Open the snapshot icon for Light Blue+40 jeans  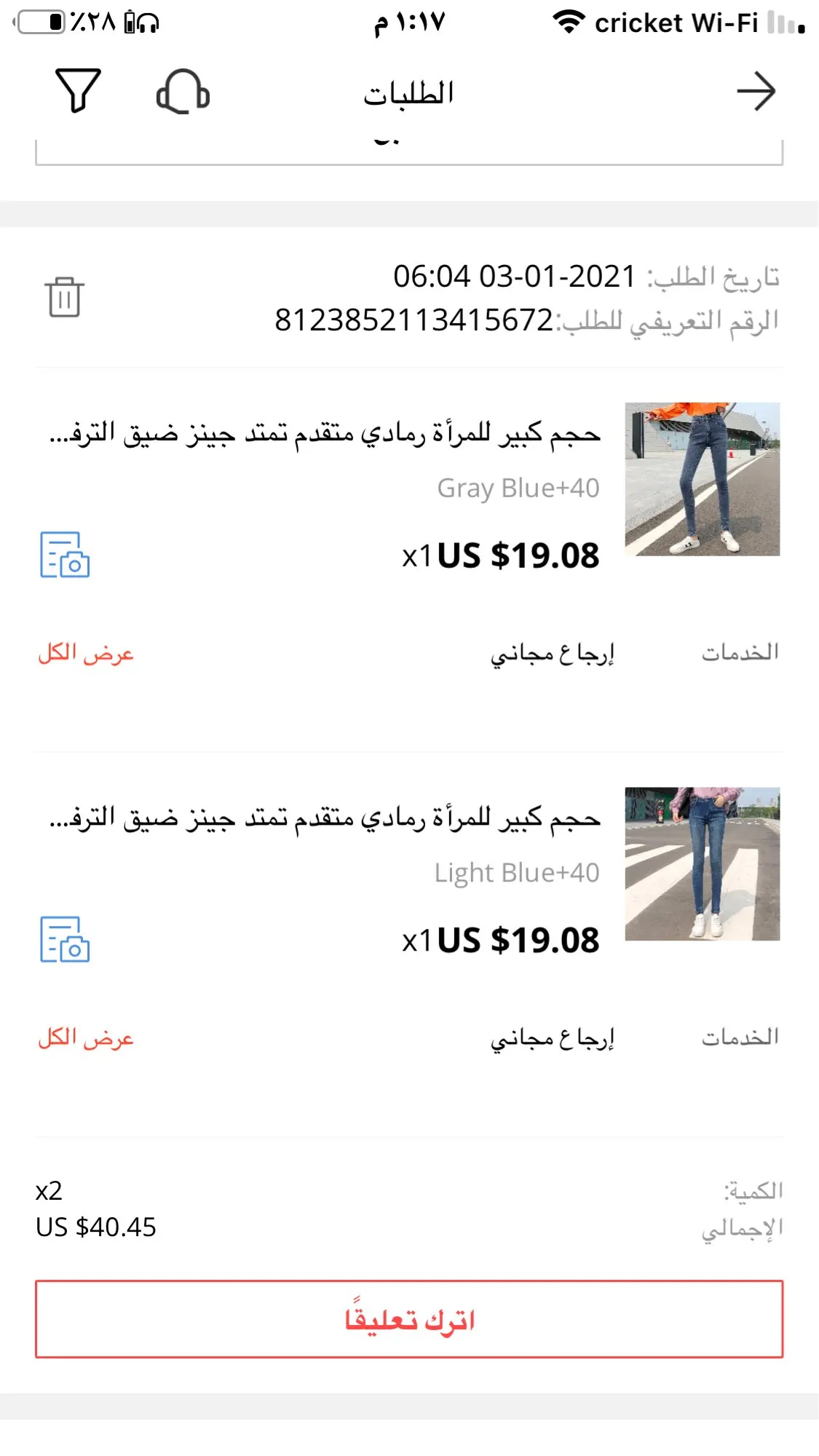pyautogui.click(x=65, y=939)
